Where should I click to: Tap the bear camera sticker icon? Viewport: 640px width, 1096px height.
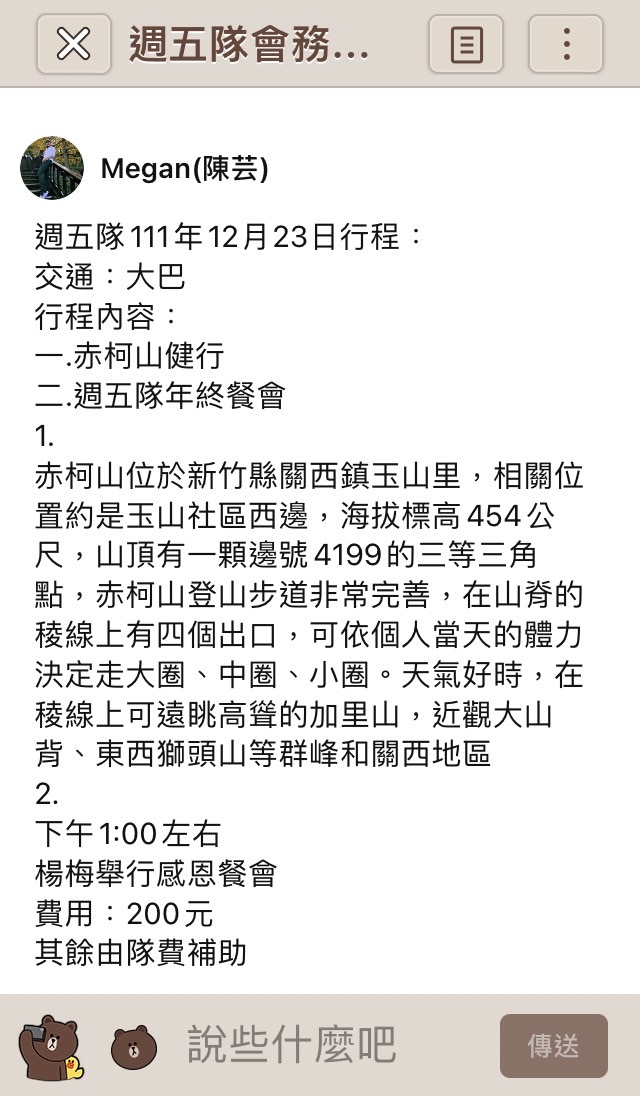pyautogui.click(x=49, y=1047)
